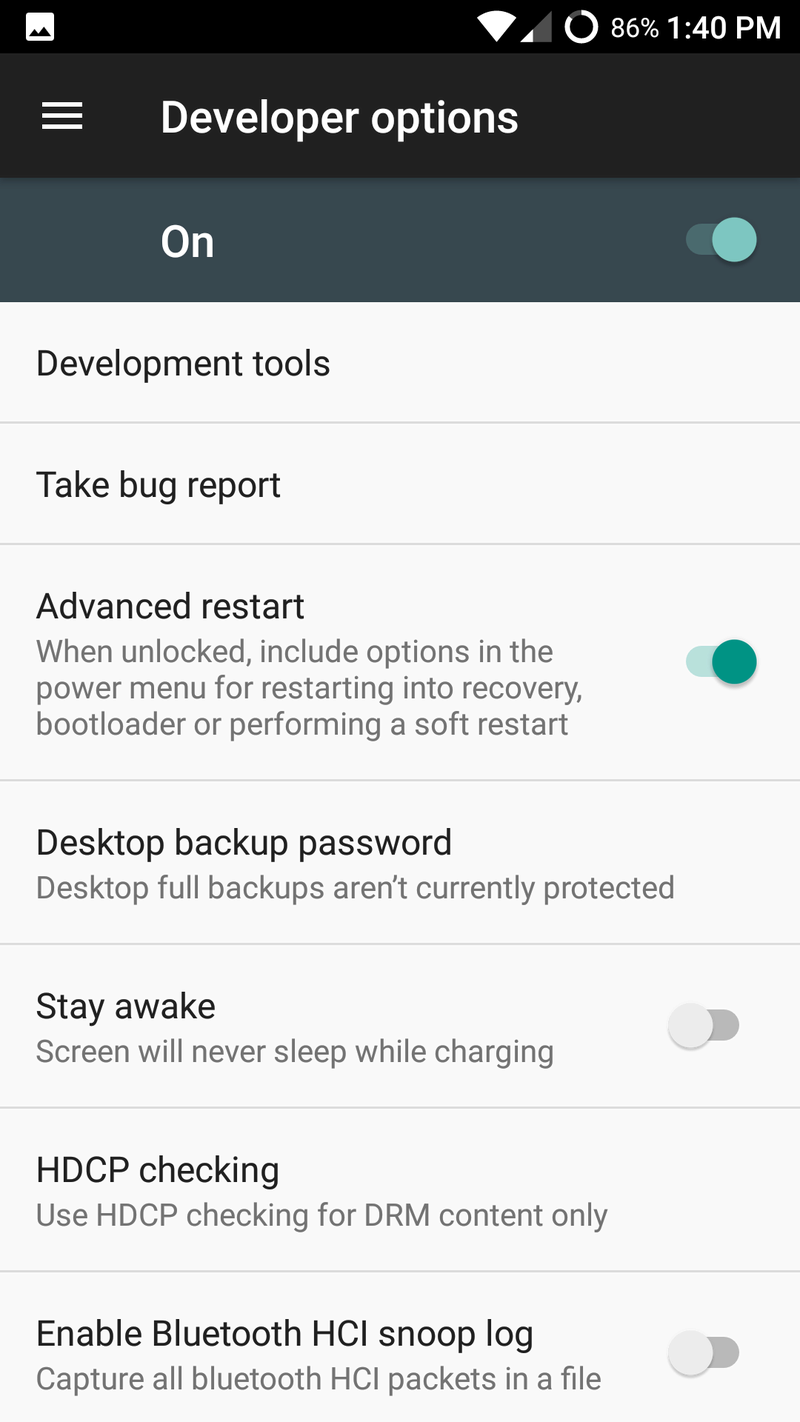
Task: Open the hamburger drawer menu
Action: (62, 117)
